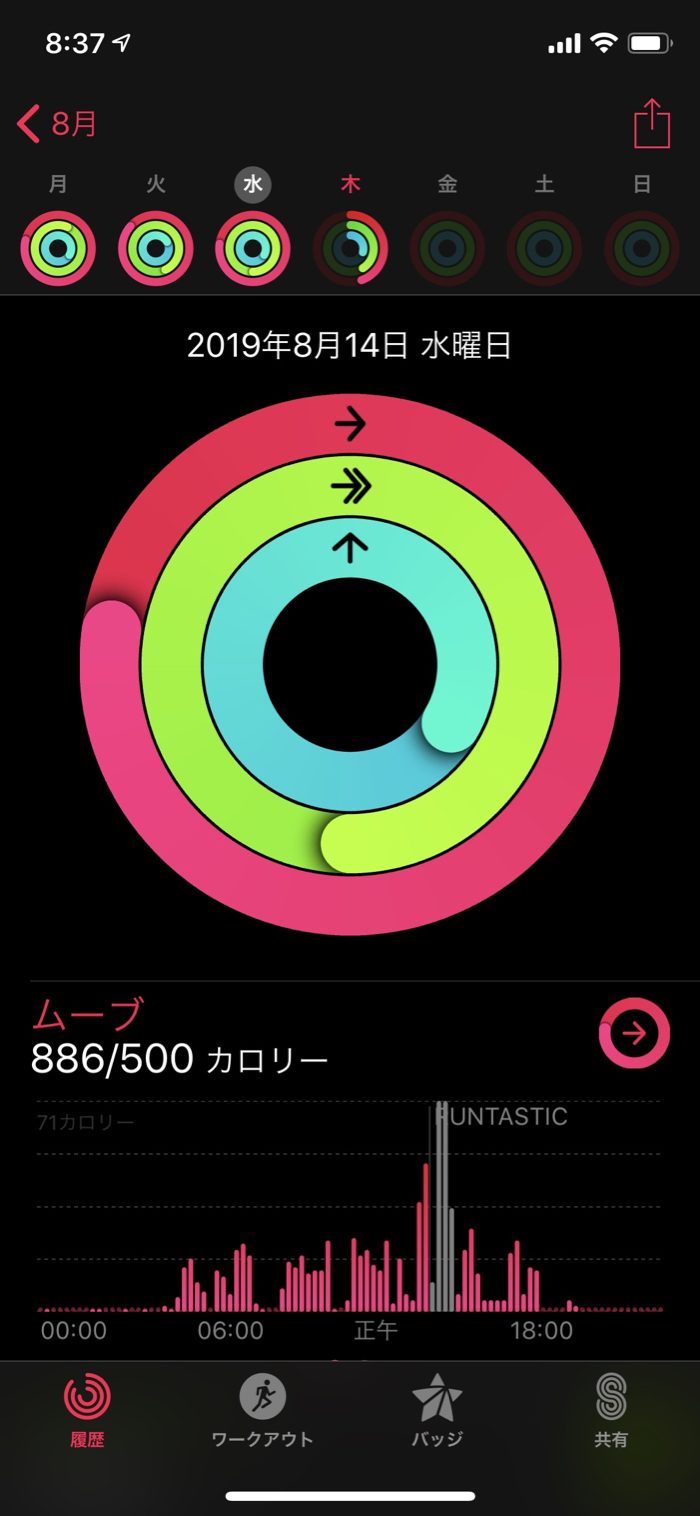Image resolution: width=700 pixels, height=1516 pixels.
Task: Select Saturday (土) activity rings
Action: [x=544, y=248]
